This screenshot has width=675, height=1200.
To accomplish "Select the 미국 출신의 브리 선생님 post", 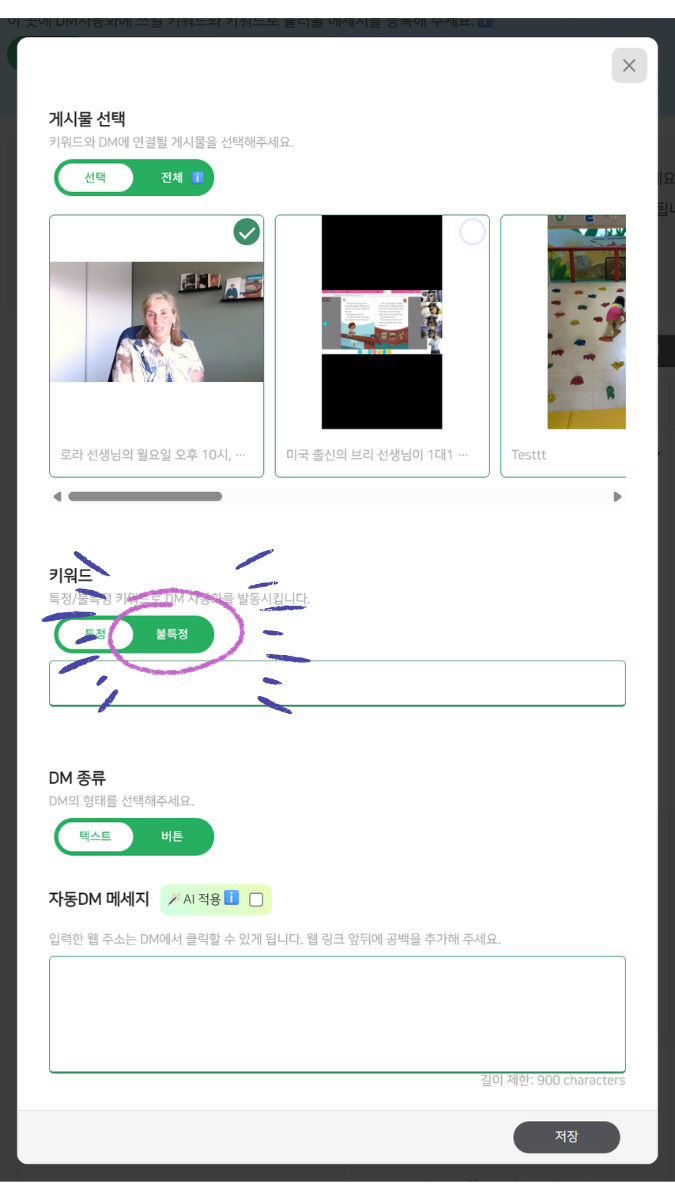I will click(x=382, y=345).
